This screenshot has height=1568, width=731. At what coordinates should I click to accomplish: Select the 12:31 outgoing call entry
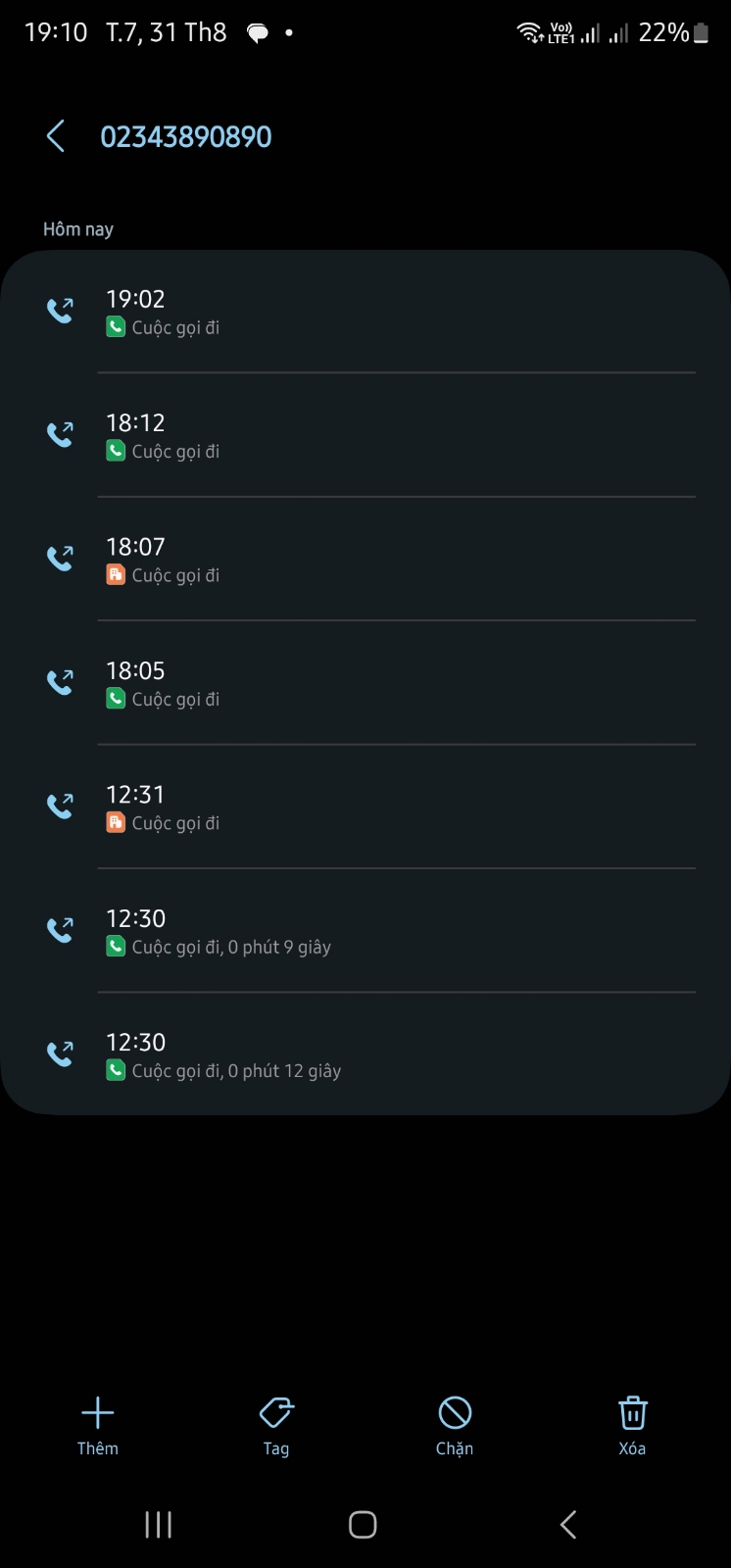coord(365,808)
